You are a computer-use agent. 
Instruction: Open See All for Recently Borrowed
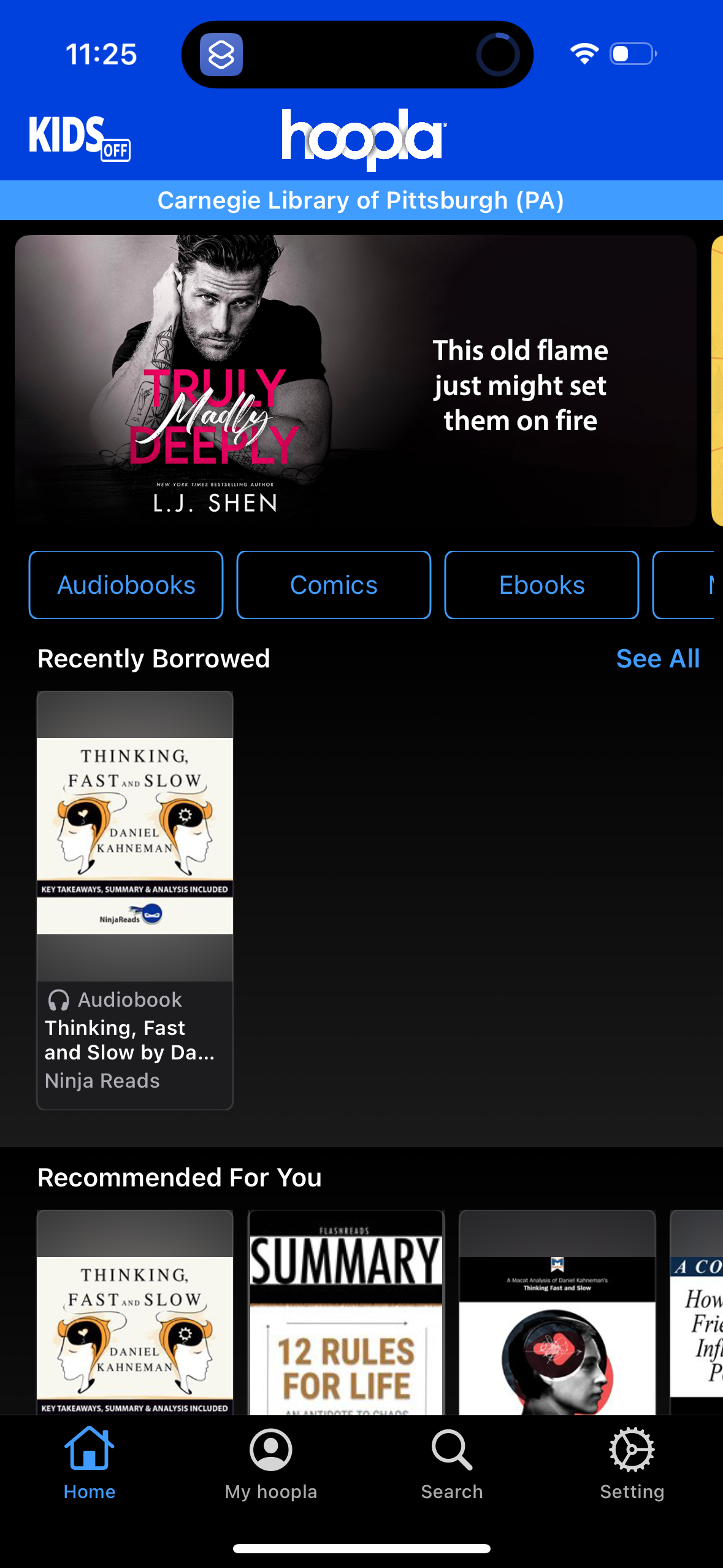pyautogui.click(x=658, y=658)
